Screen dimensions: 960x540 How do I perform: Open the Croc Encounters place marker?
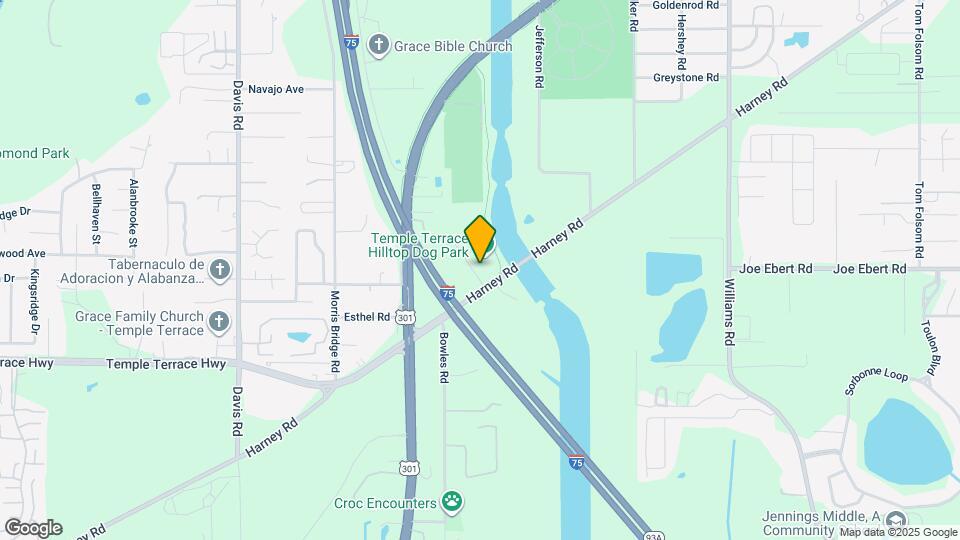click(x=453, y=502)
